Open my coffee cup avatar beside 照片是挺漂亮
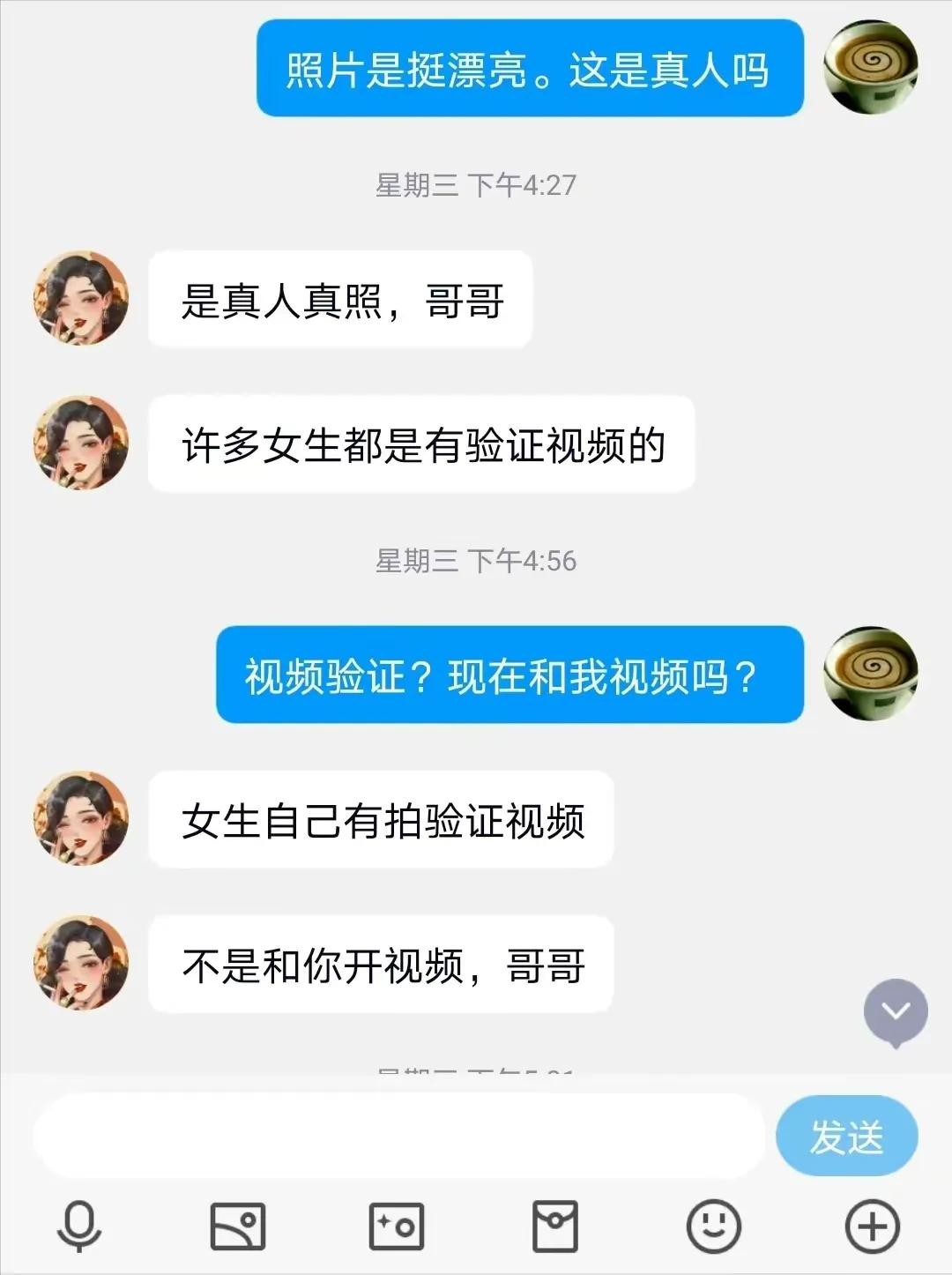Screen dimensions: 952x1275 pos(870,67)
